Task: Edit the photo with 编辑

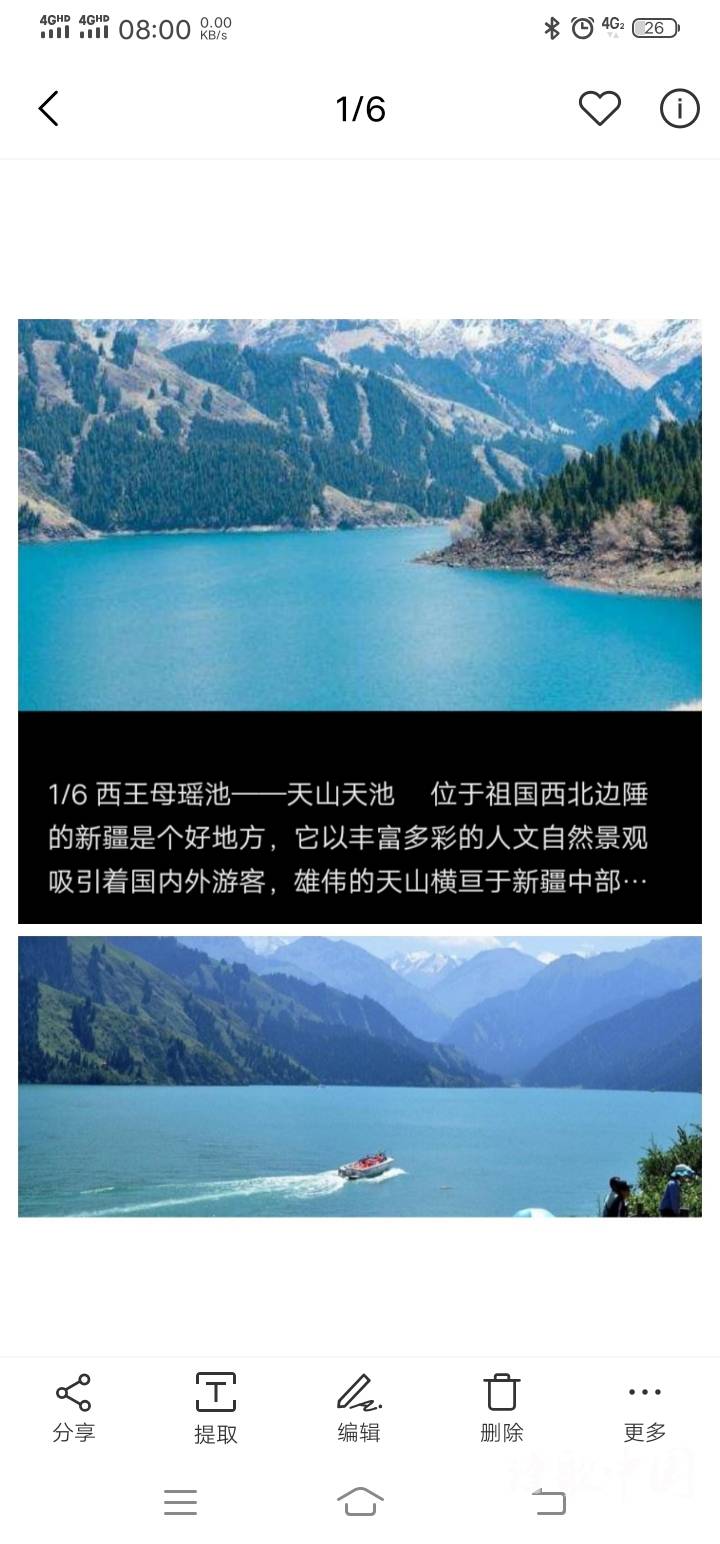Action: 359,1406
